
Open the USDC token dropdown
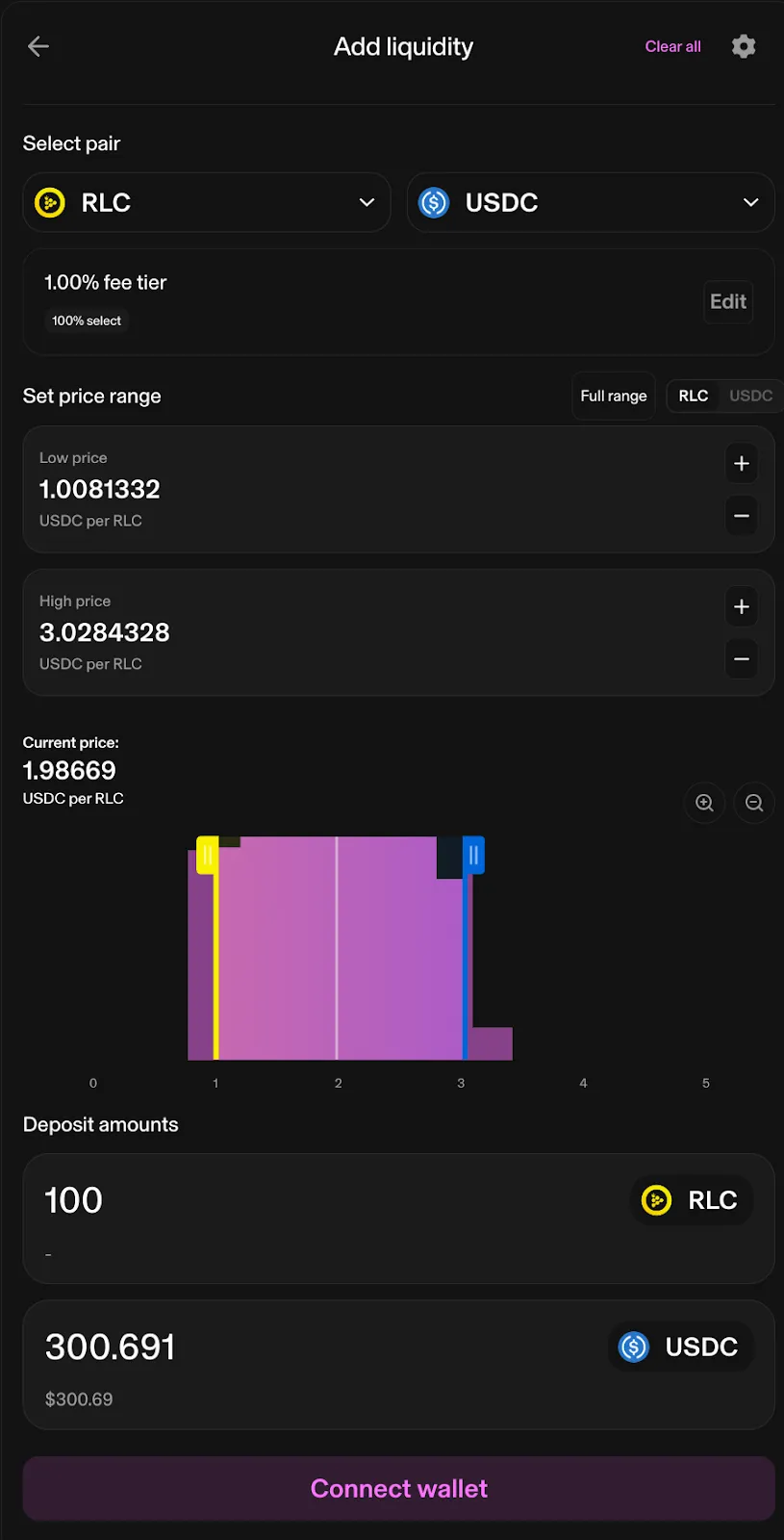749,202
